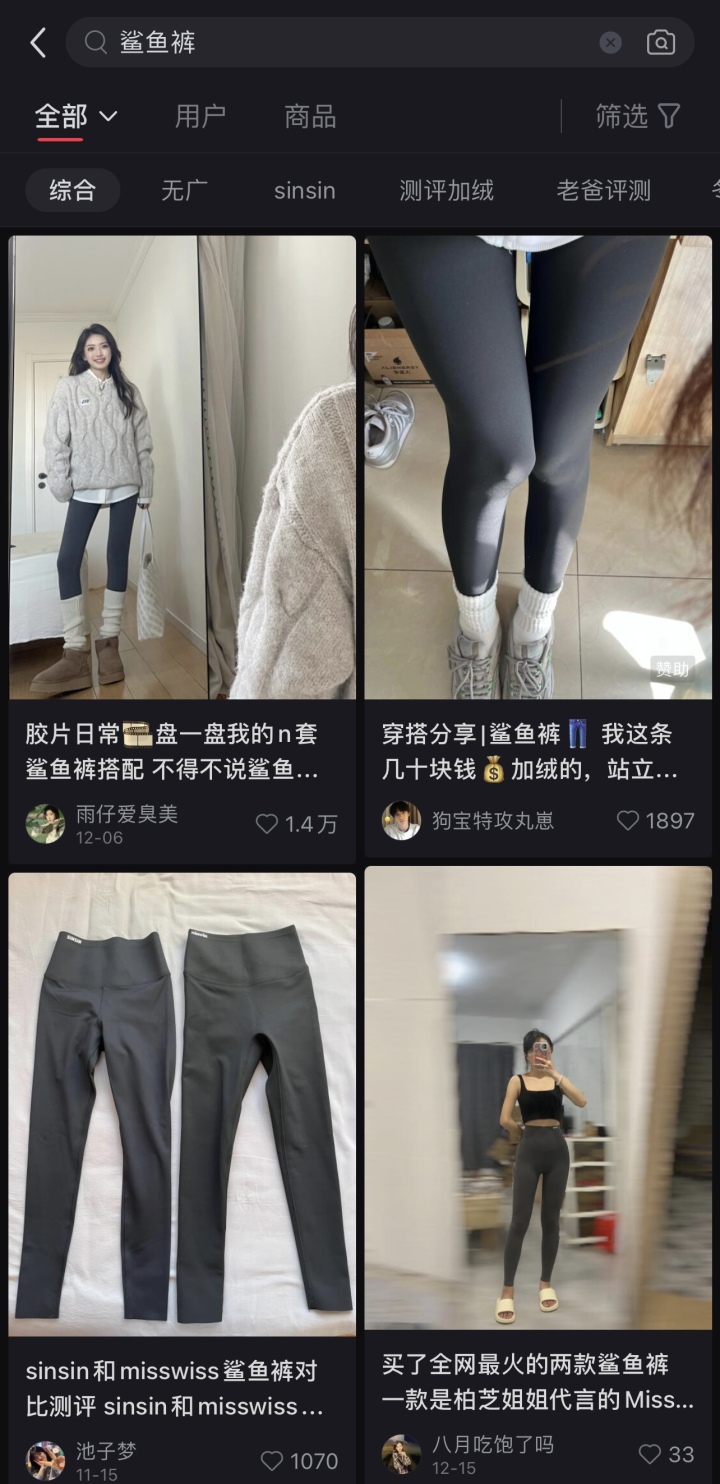The image size is (720, 1484).
Task: Switch to the 商品 tab
Action: (x=310, y=116)
